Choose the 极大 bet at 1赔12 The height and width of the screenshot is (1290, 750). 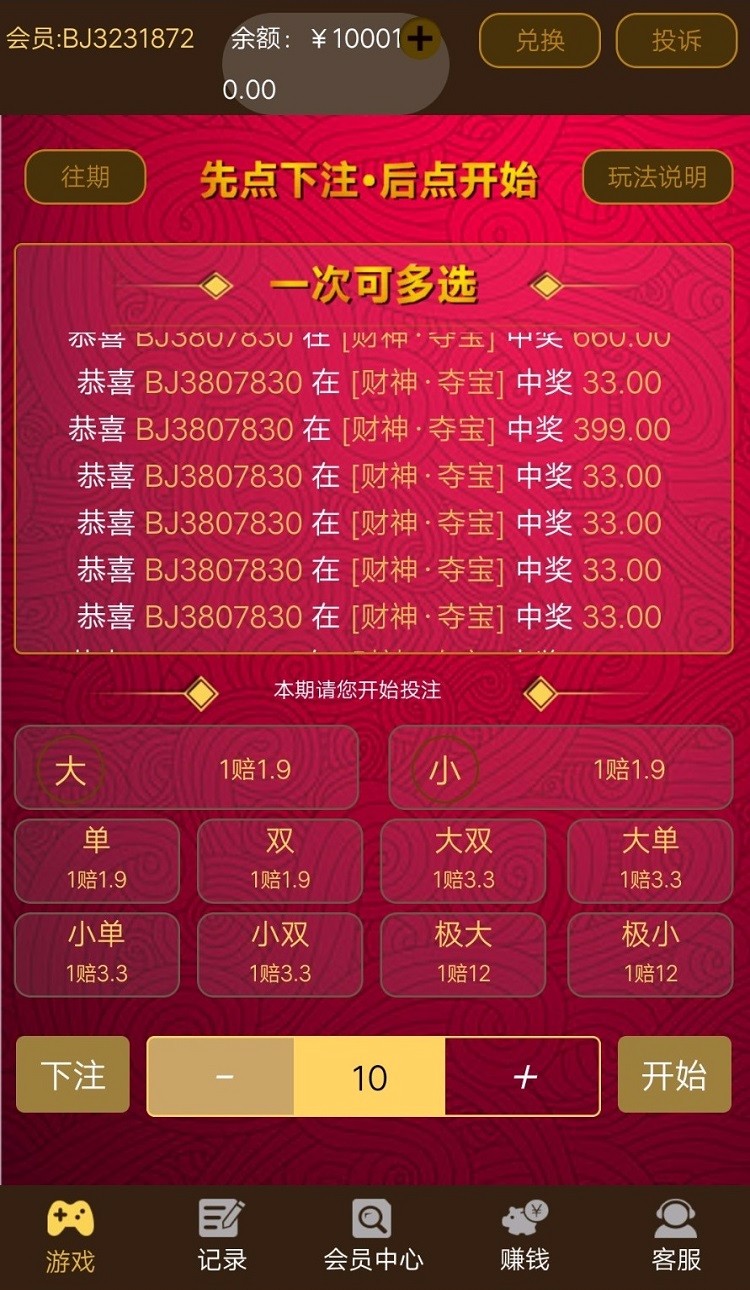(x=463, y=953)
